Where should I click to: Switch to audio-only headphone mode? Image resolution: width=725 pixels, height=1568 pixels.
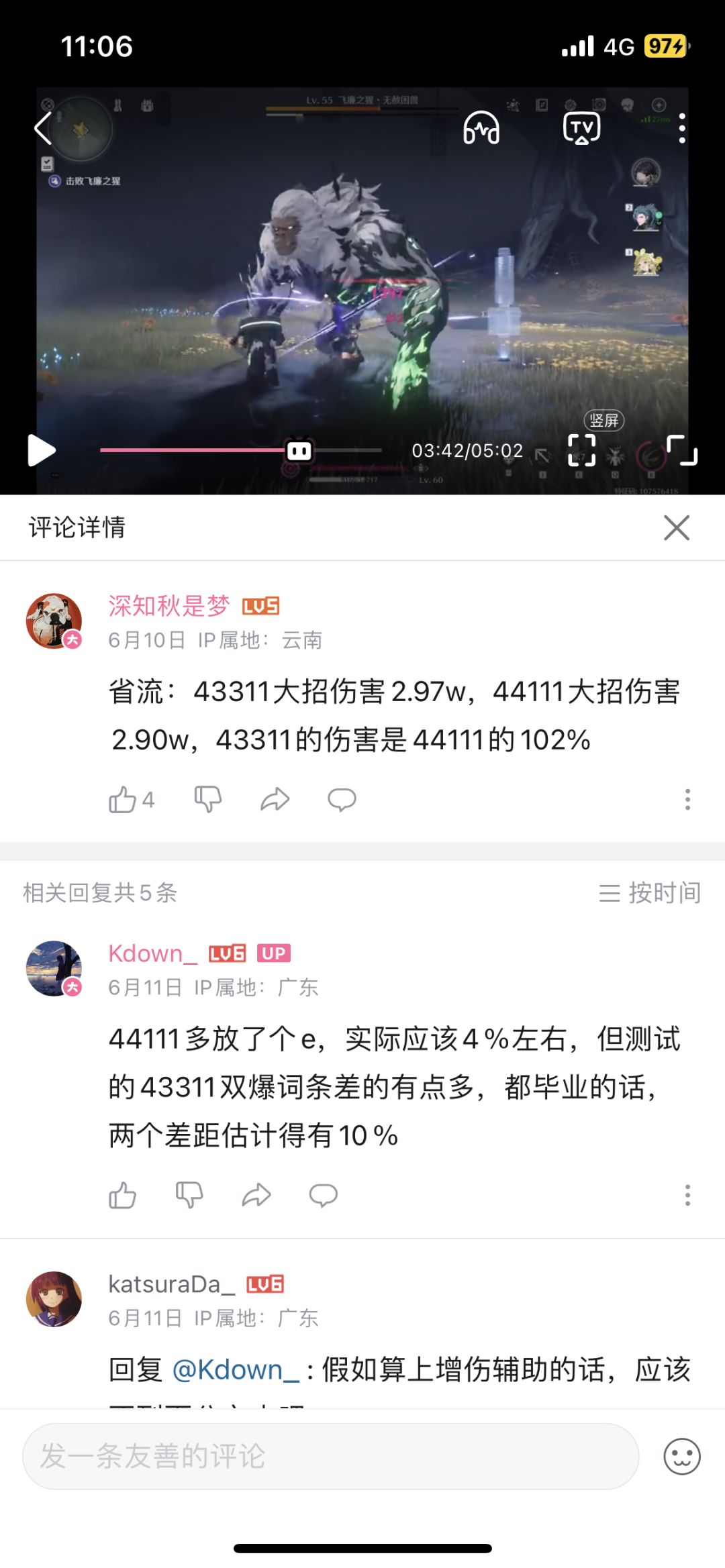pos(481,127)
